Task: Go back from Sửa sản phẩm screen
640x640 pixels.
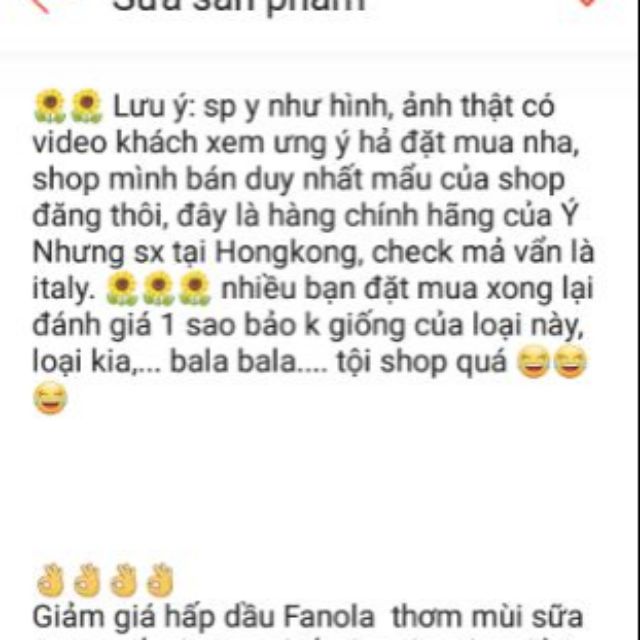Action: [38, 5]
